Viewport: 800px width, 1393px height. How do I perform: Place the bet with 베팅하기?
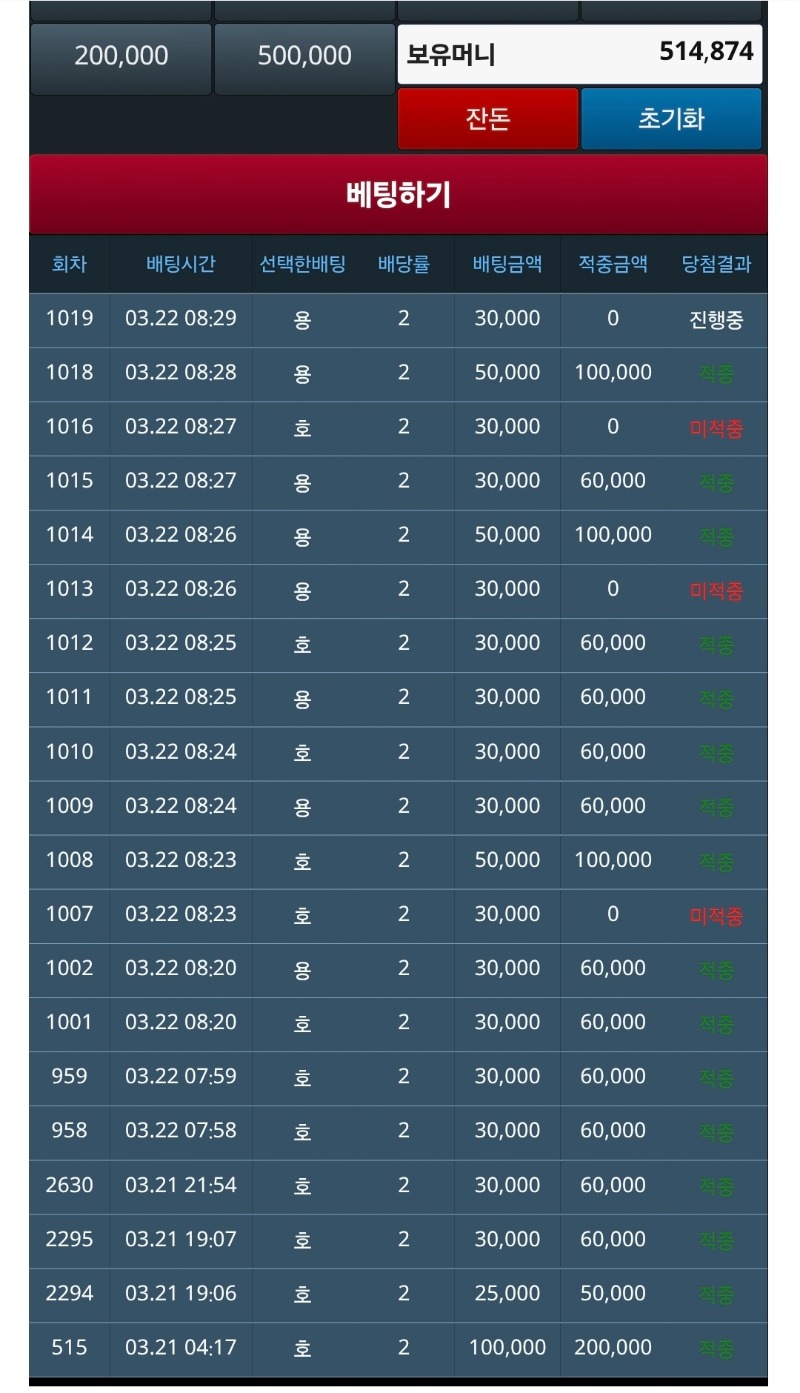click(398, 195)
